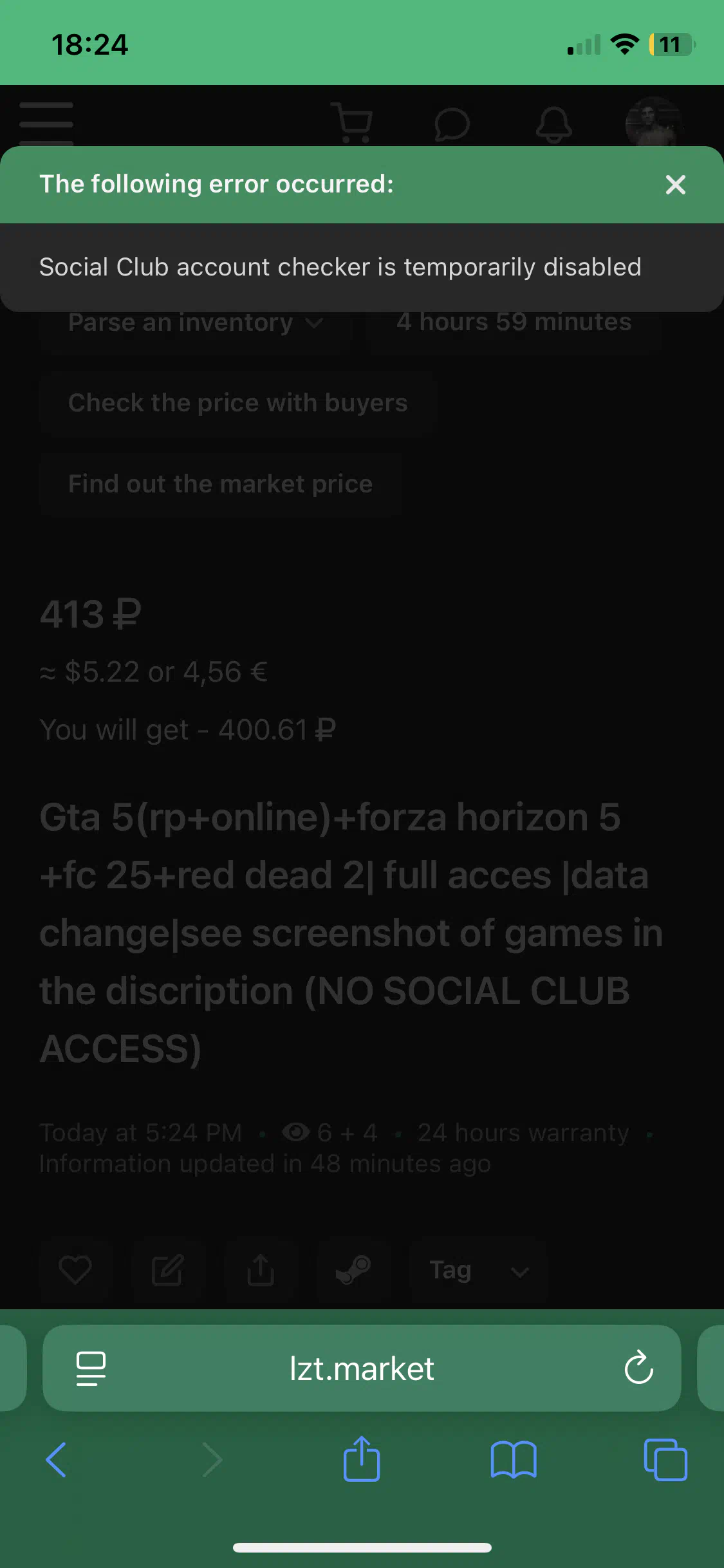The width and height of the screenshot is (724, 1568).
Task: Open the Safari share sheet
Action: coord(362,1458)
